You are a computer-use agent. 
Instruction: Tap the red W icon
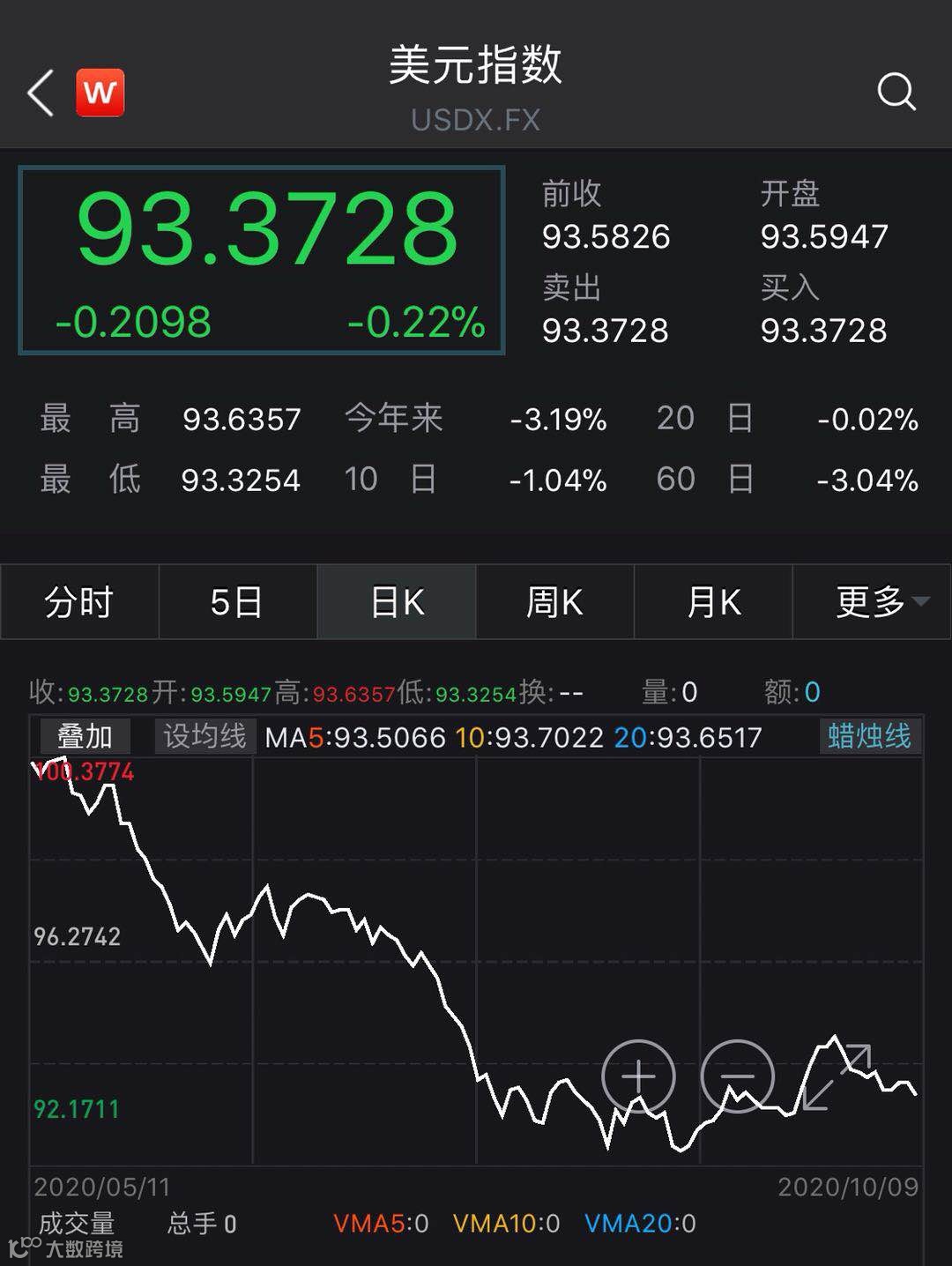(x=100, y=93)
